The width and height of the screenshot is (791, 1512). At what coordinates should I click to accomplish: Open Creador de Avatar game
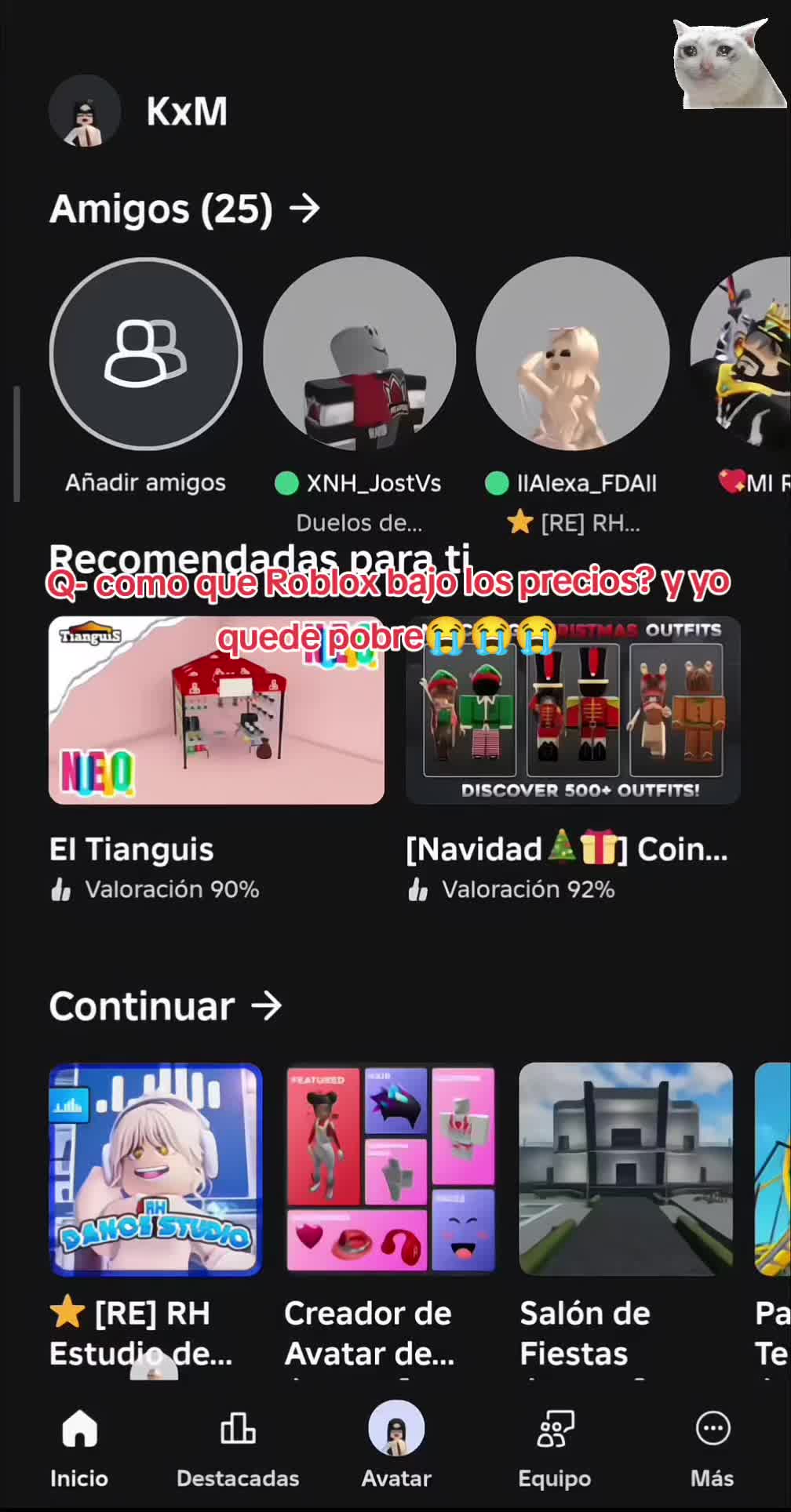pyautogui.click(x=391, y=1169)
